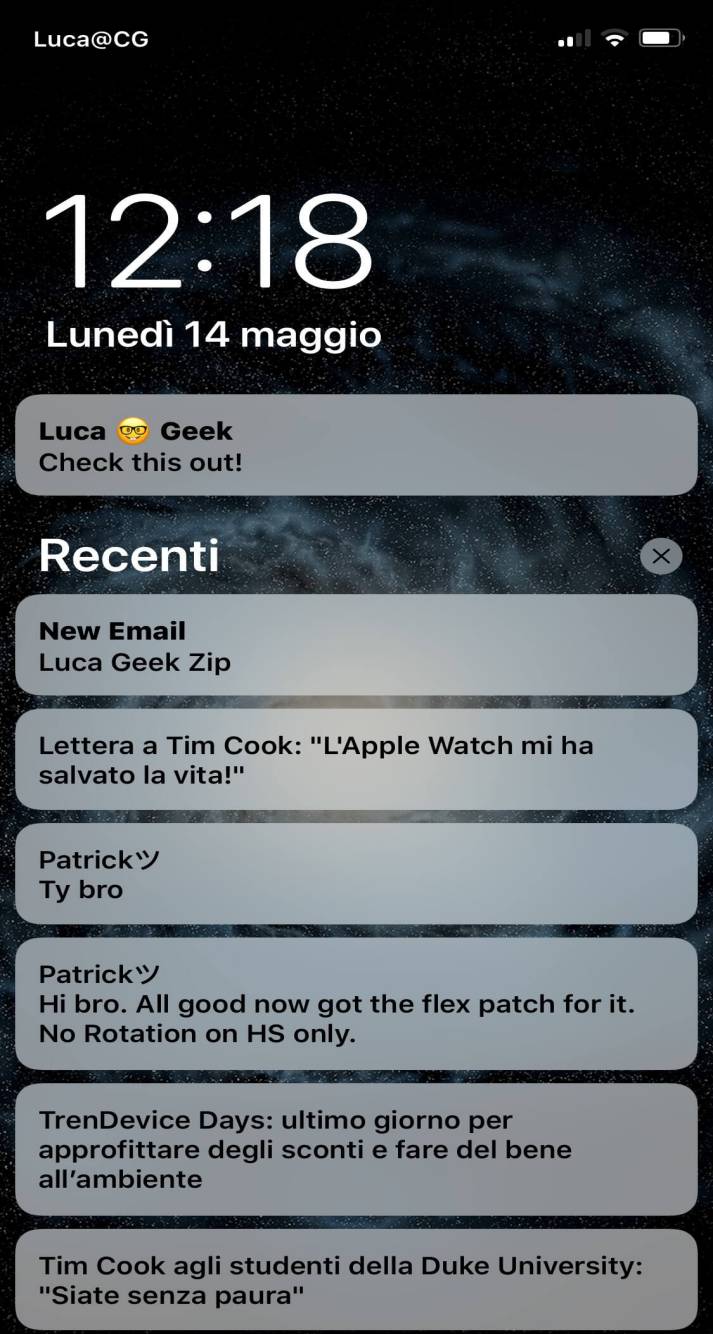Open Patrick's "Ty bro" message
Viewport: 713px width, 1334px height.
(356, 873)
